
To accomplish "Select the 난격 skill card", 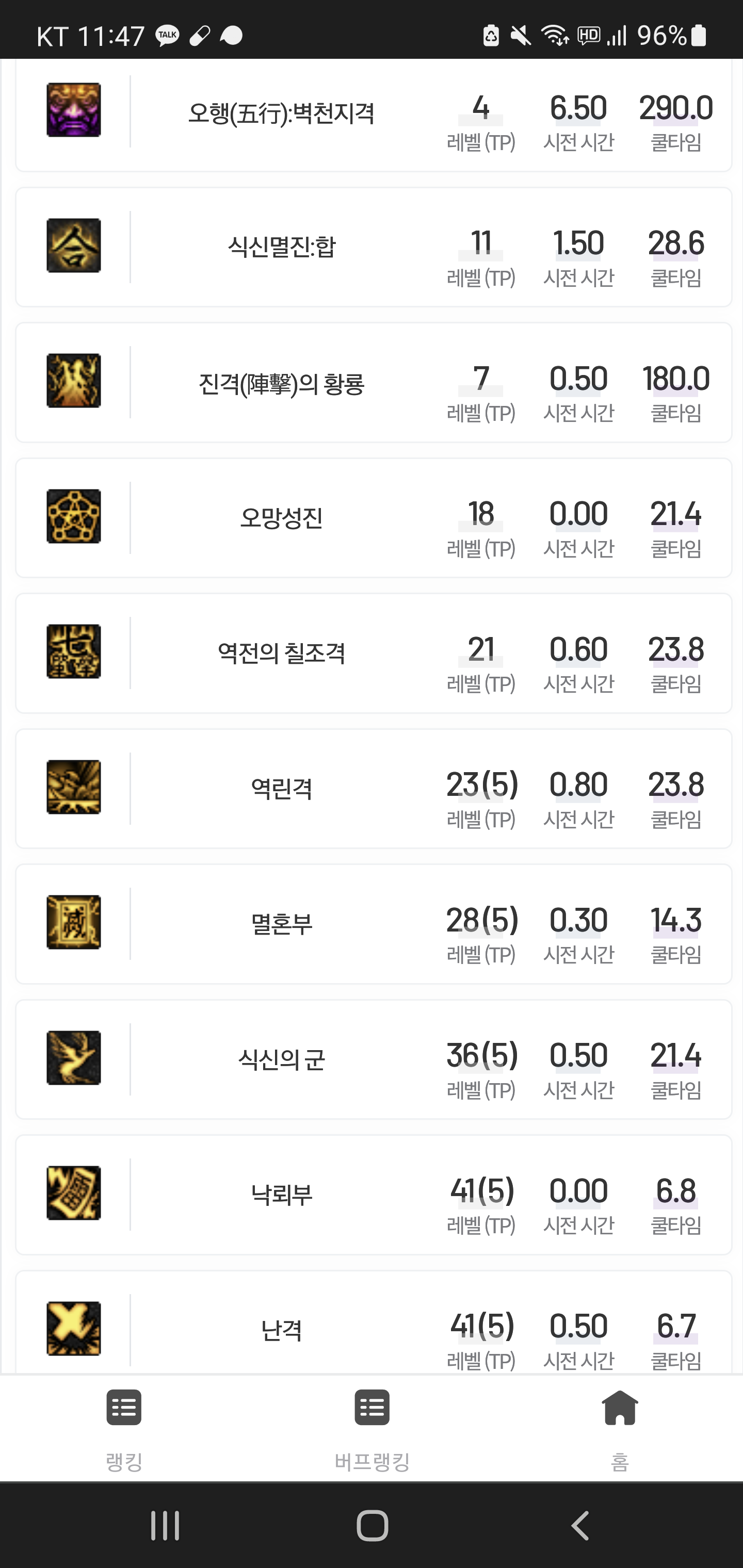I will point(374,1322).
